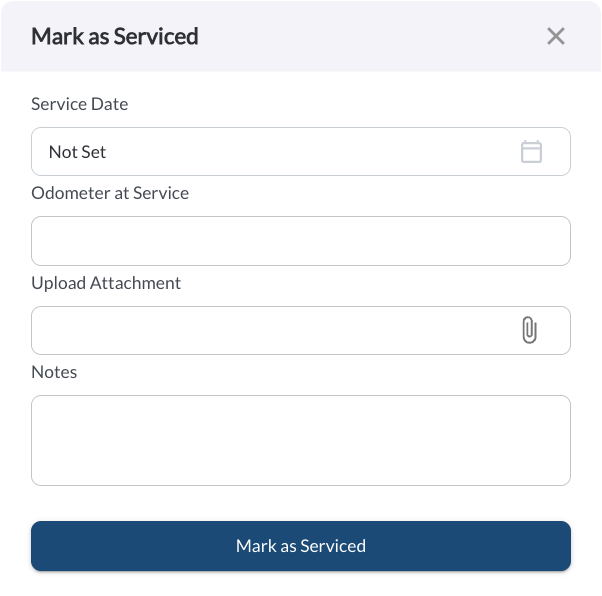Focus the Odometer at Service field

pos(300,241)
